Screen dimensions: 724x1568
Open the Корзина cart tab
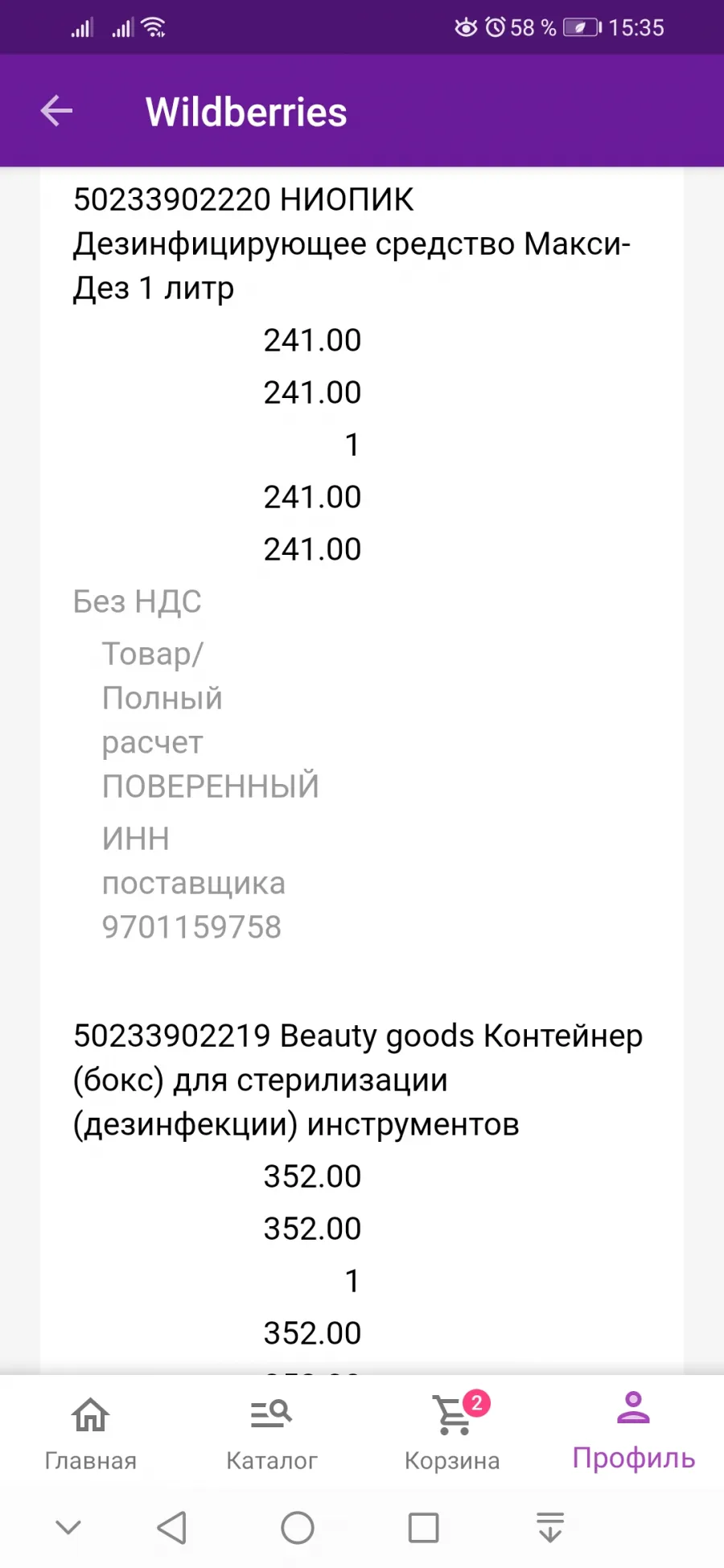coord(452,1433)
